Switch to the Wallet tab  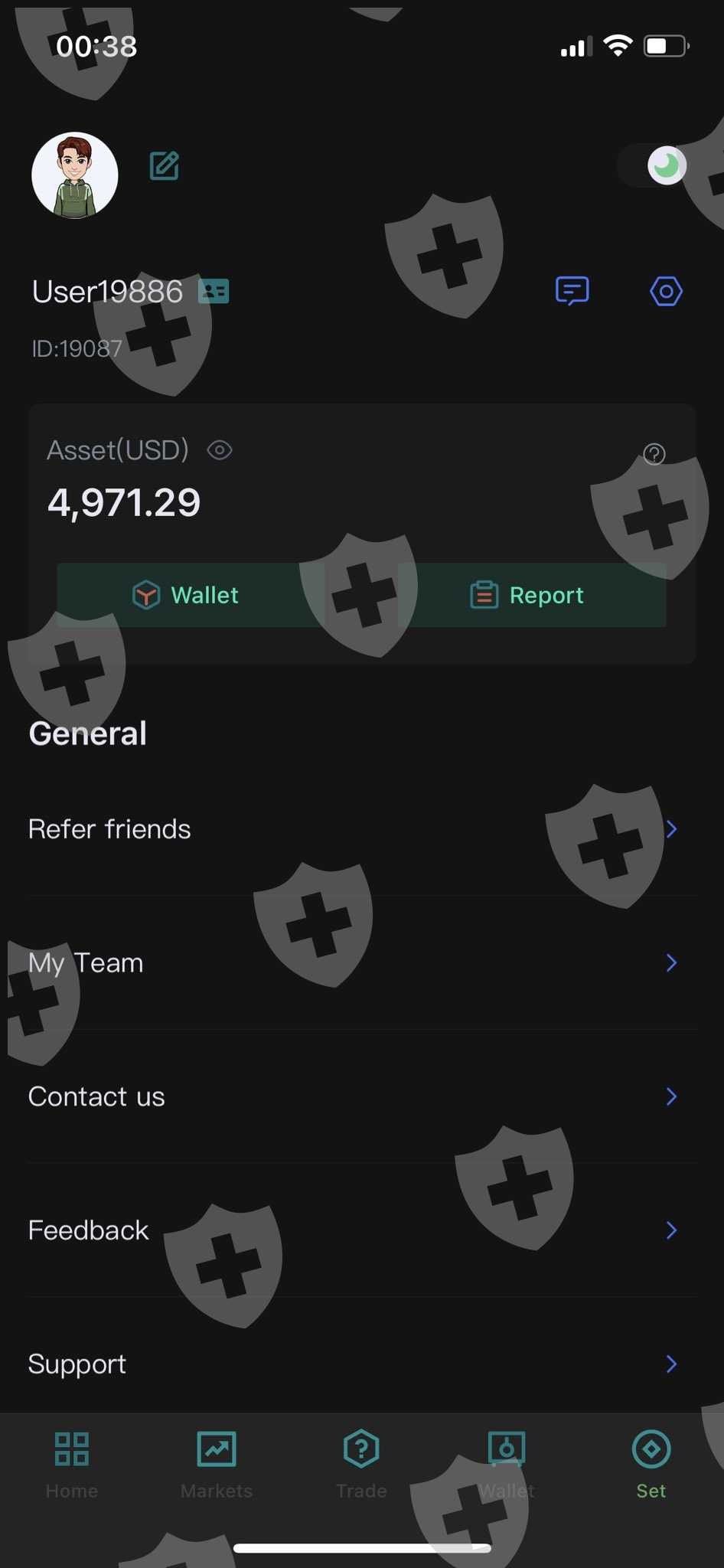pos(507,1465)
